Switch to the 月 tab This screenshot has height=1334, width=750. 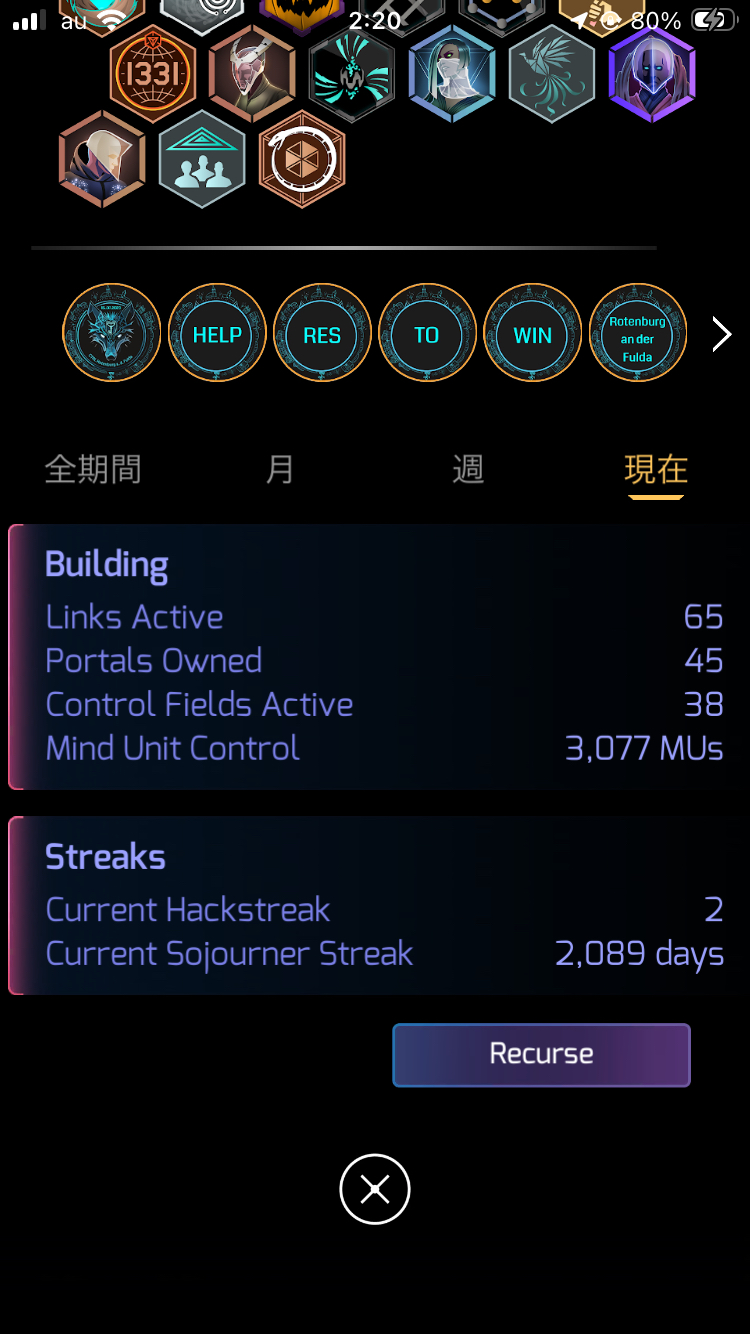[x=280, y=469]
